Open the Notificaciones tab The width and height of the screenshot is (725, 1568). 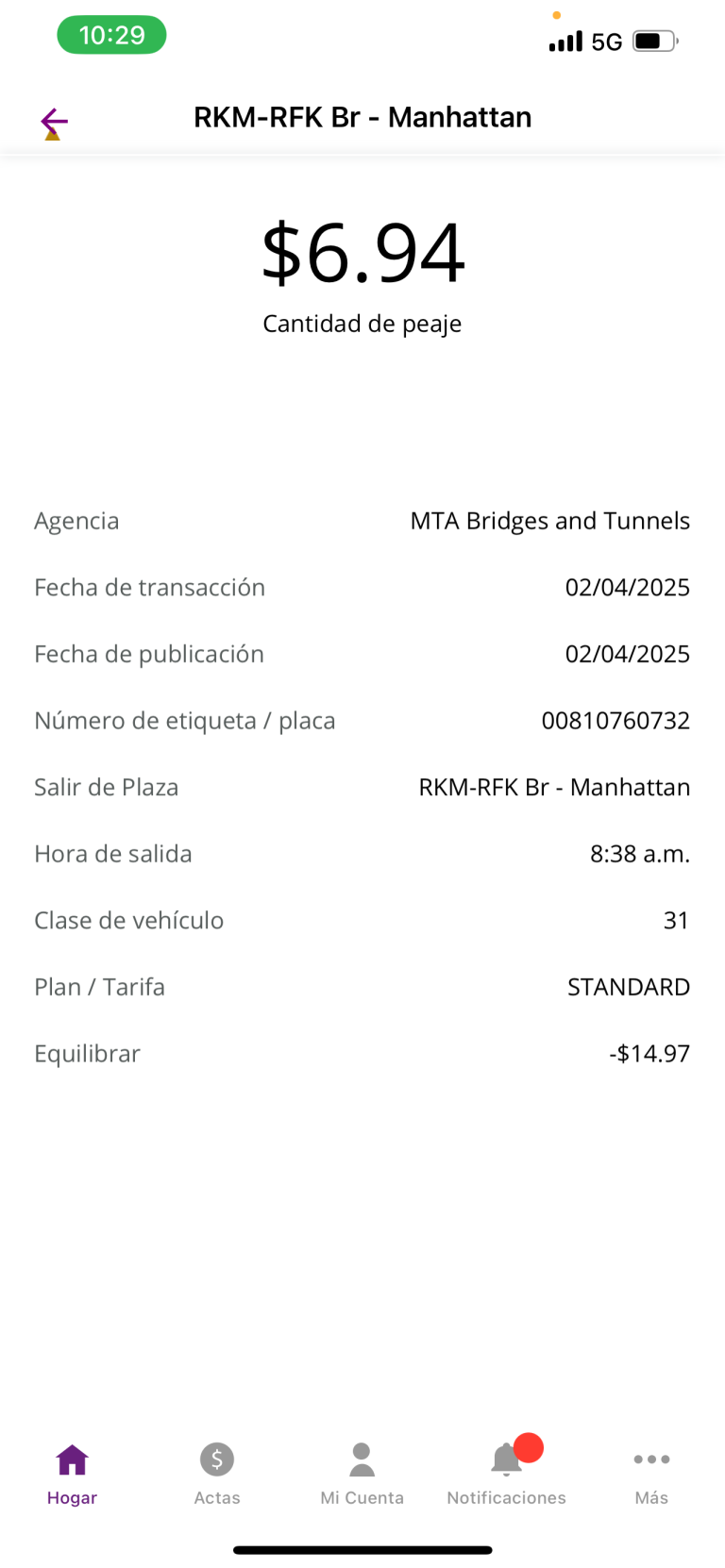click(507, 1475)
